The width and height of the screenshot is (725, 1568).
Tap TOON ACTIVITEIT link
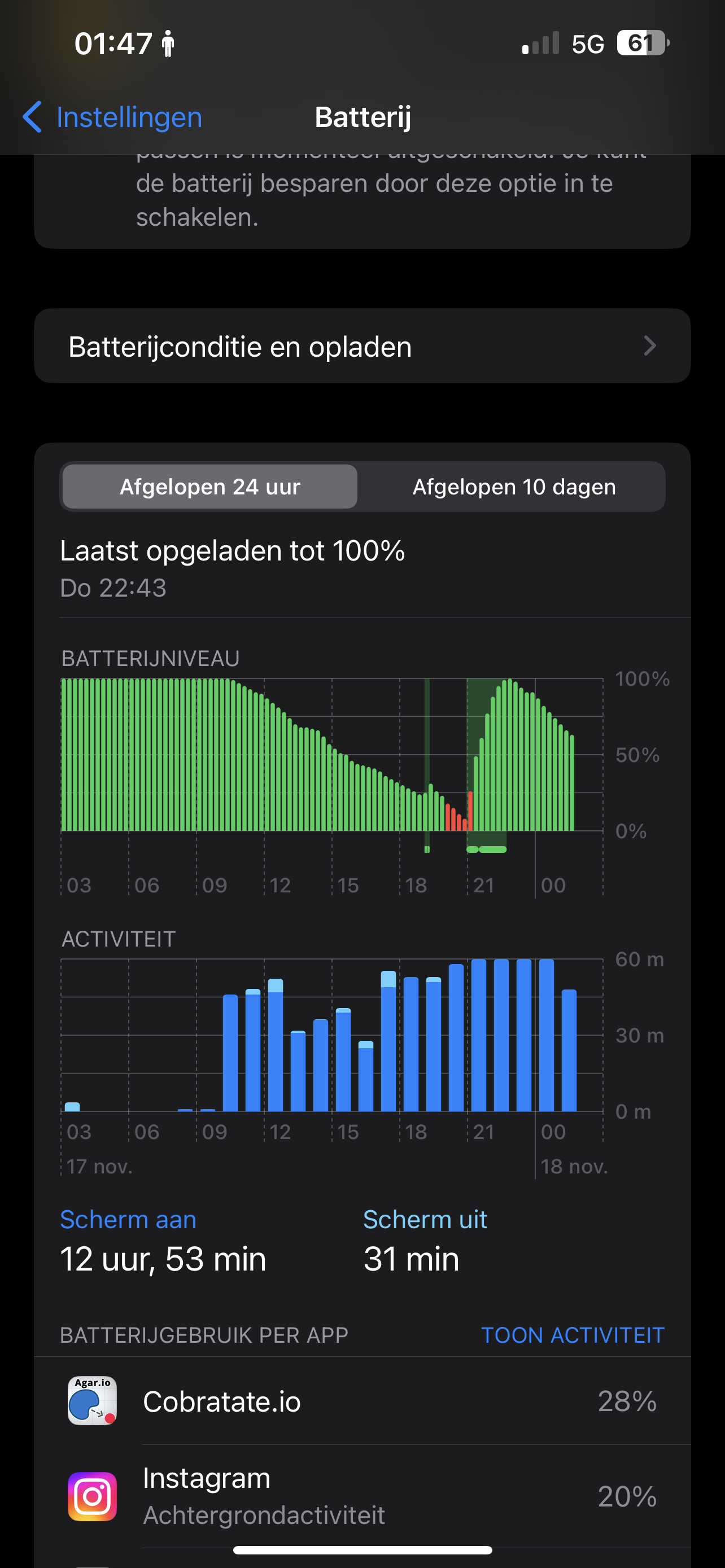click(x=572, y=1335)
